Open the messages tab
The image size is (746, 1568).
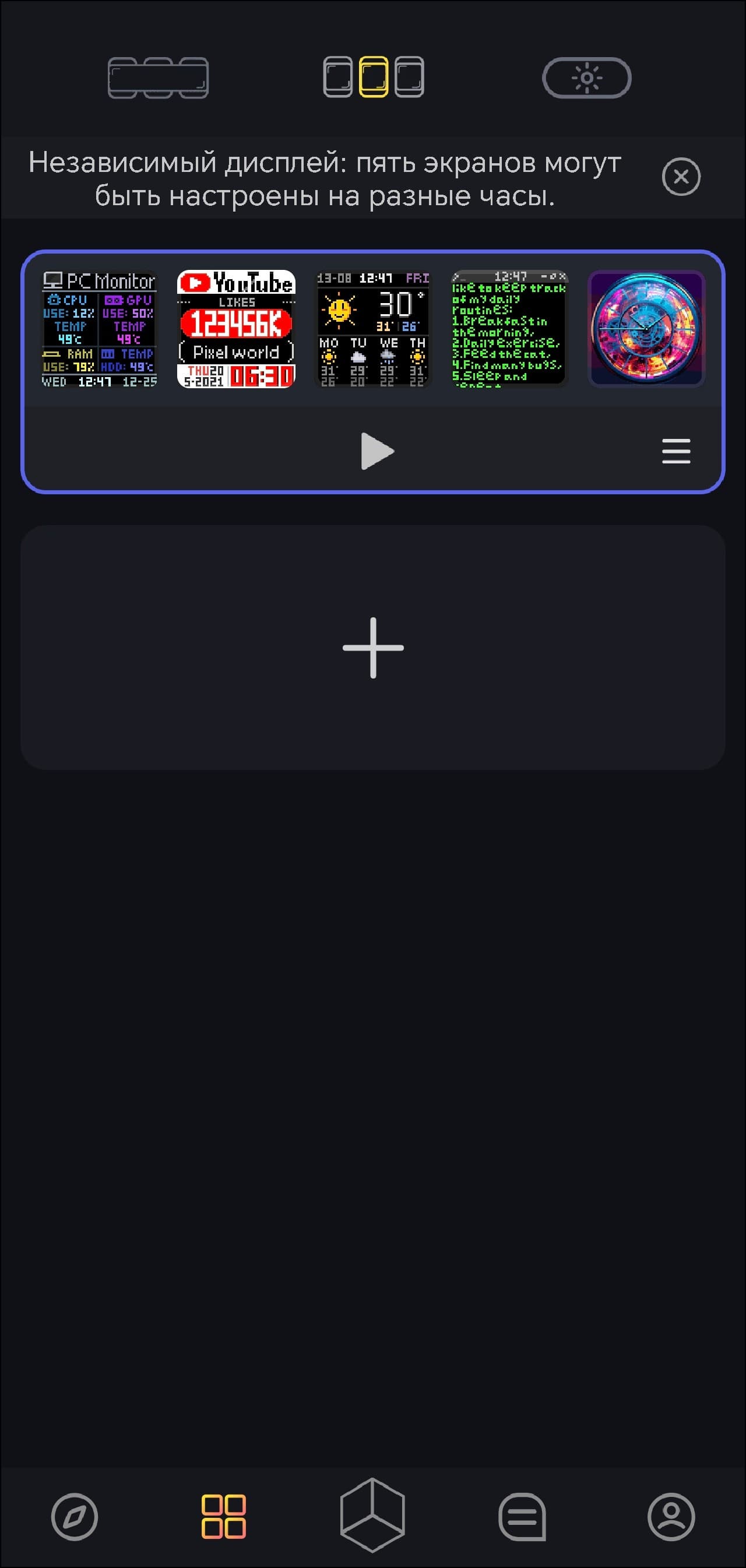[522, 1516]
